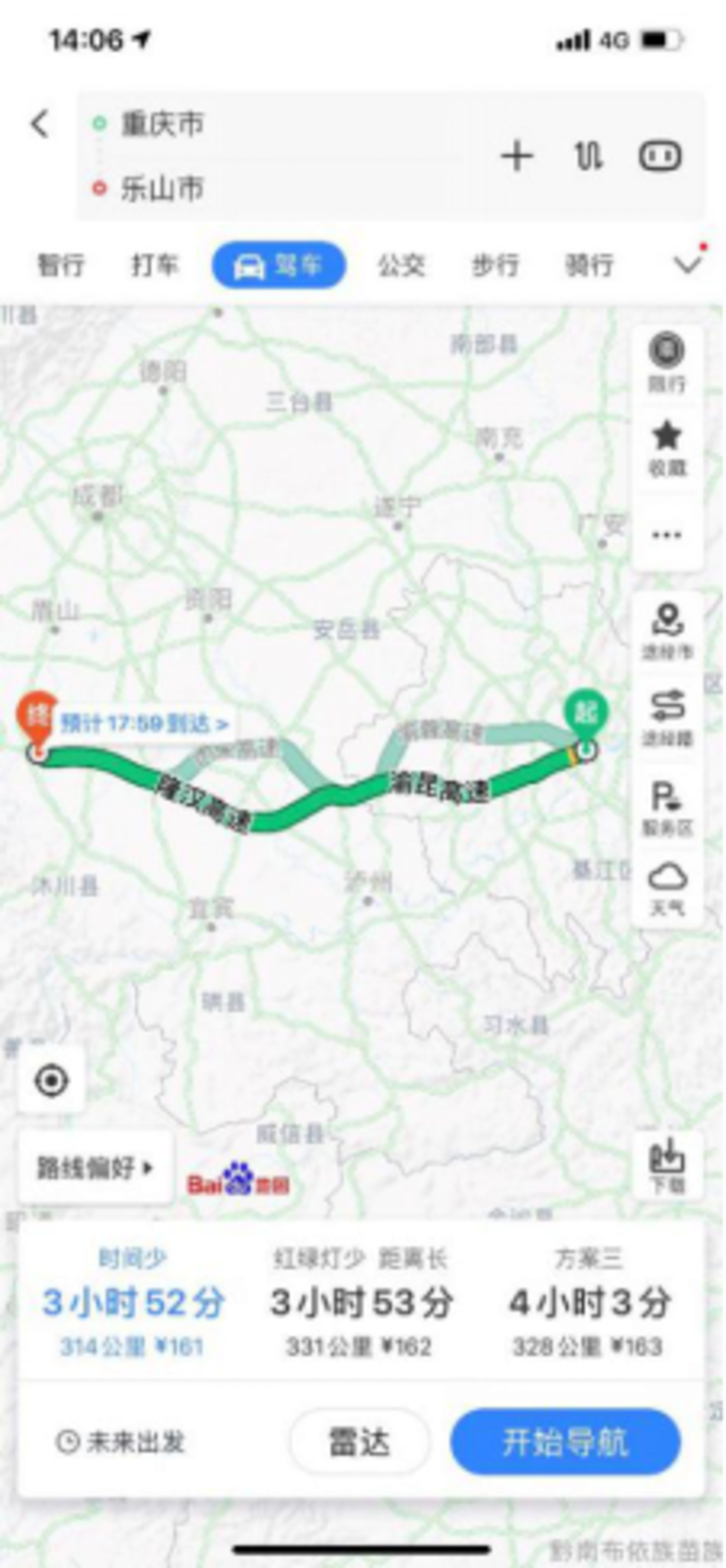The image size is (726, 1568).
Task: Expand more travel modes
Action: [x=687, y=265]
